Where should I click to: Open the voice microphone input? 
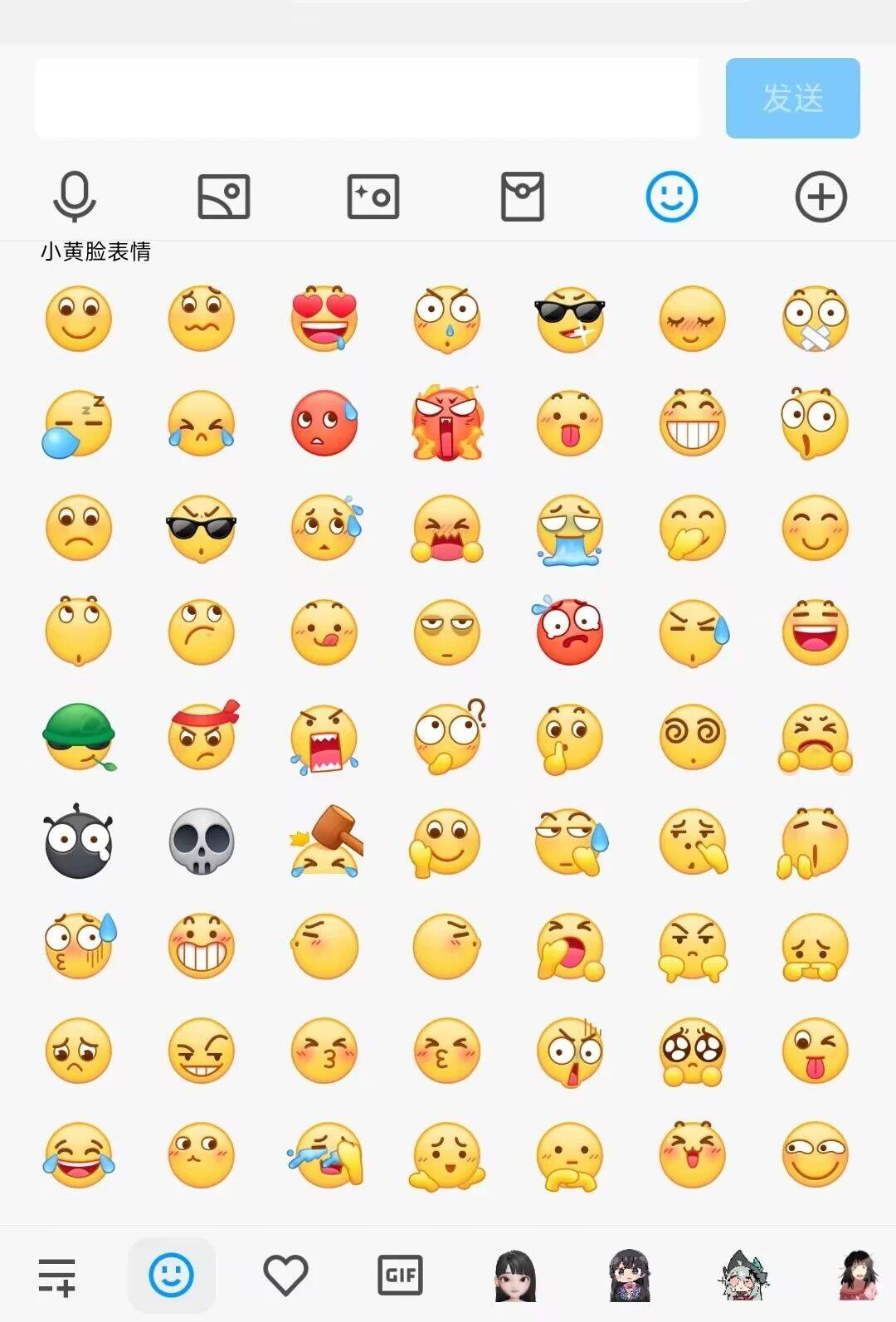tap(75, 197)
